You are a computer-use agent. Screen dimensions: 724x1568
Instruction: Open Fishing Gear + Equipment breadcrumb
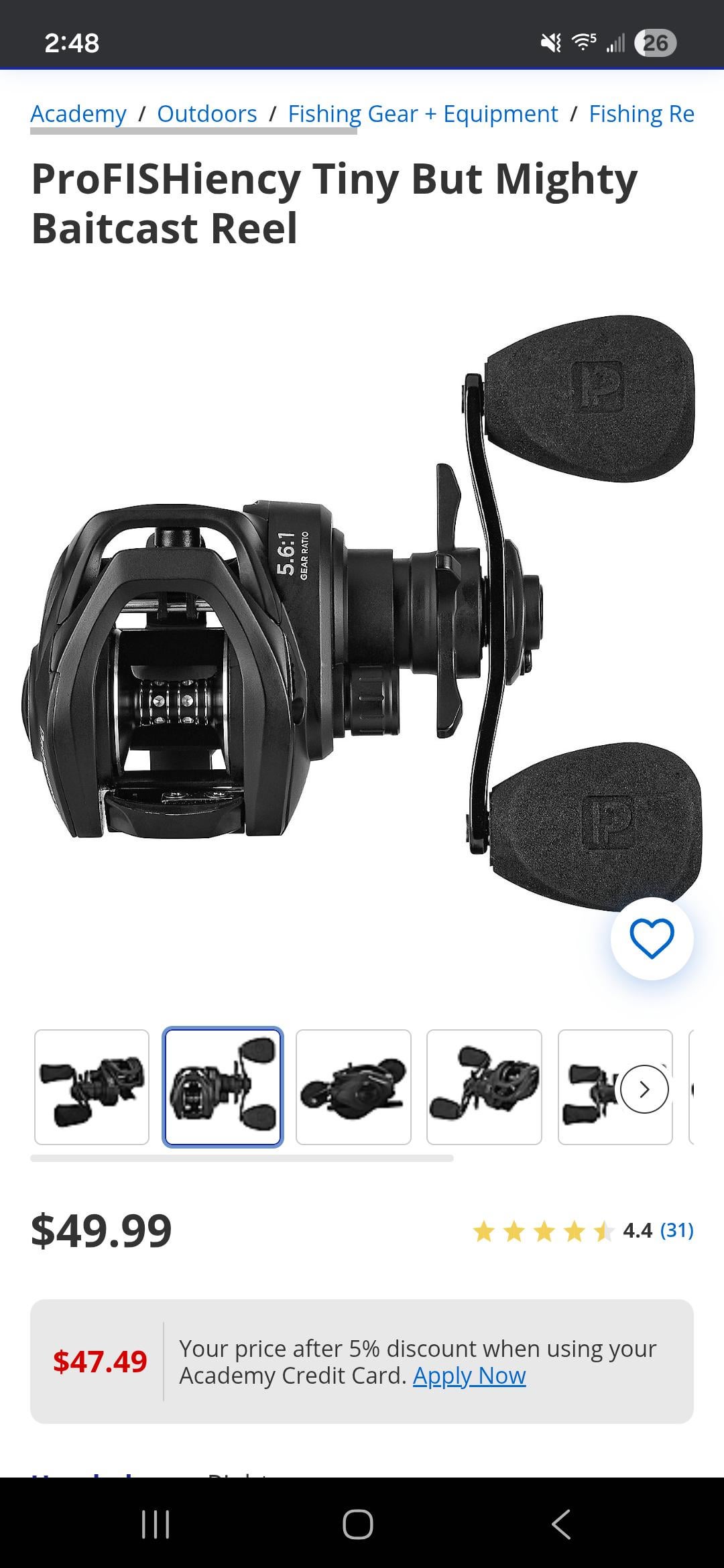(x=422, y=114)
